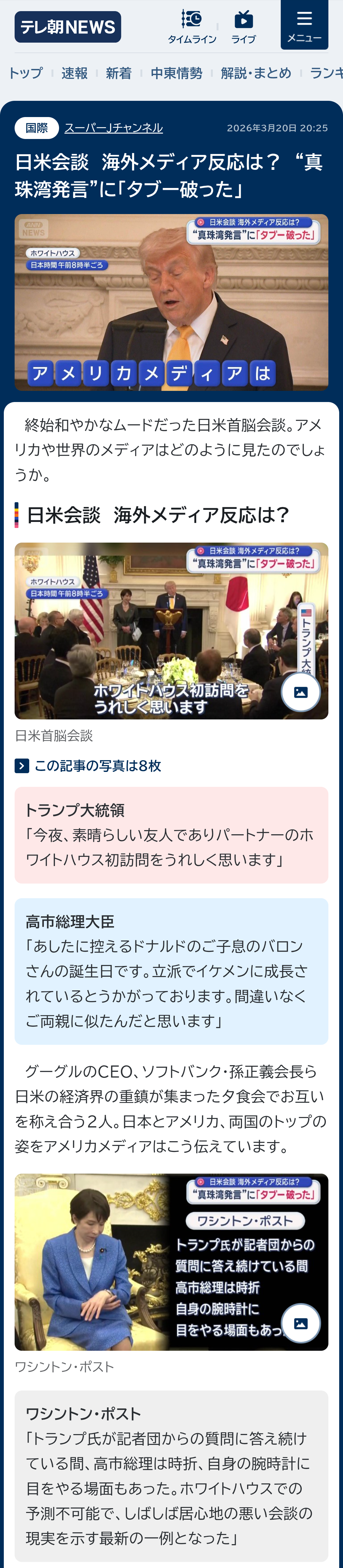Open the メニュー hamburger menu

tap(304, 25)
